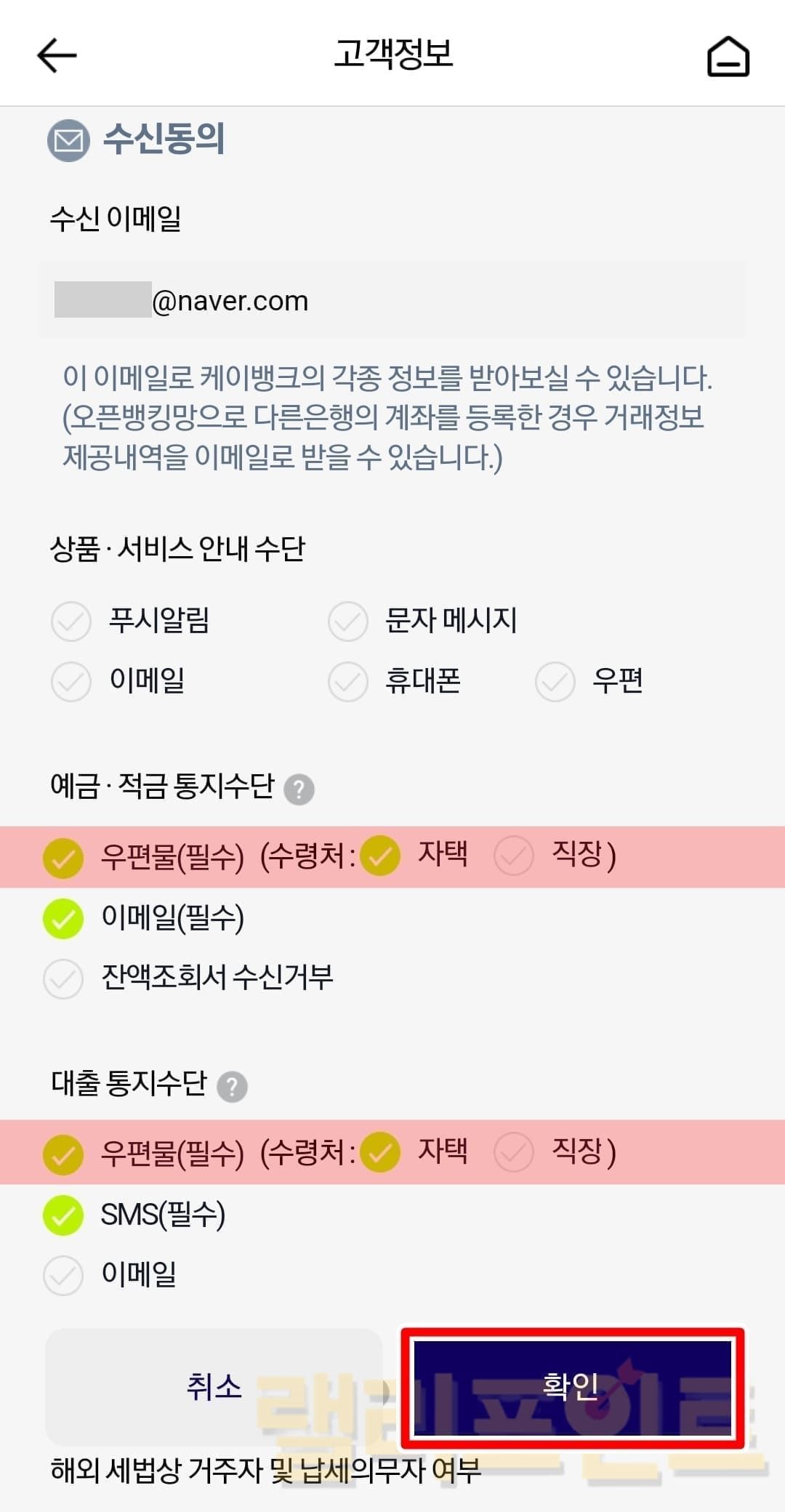Toggle 이메일(필수) checkbox

[x=63, y=919]
